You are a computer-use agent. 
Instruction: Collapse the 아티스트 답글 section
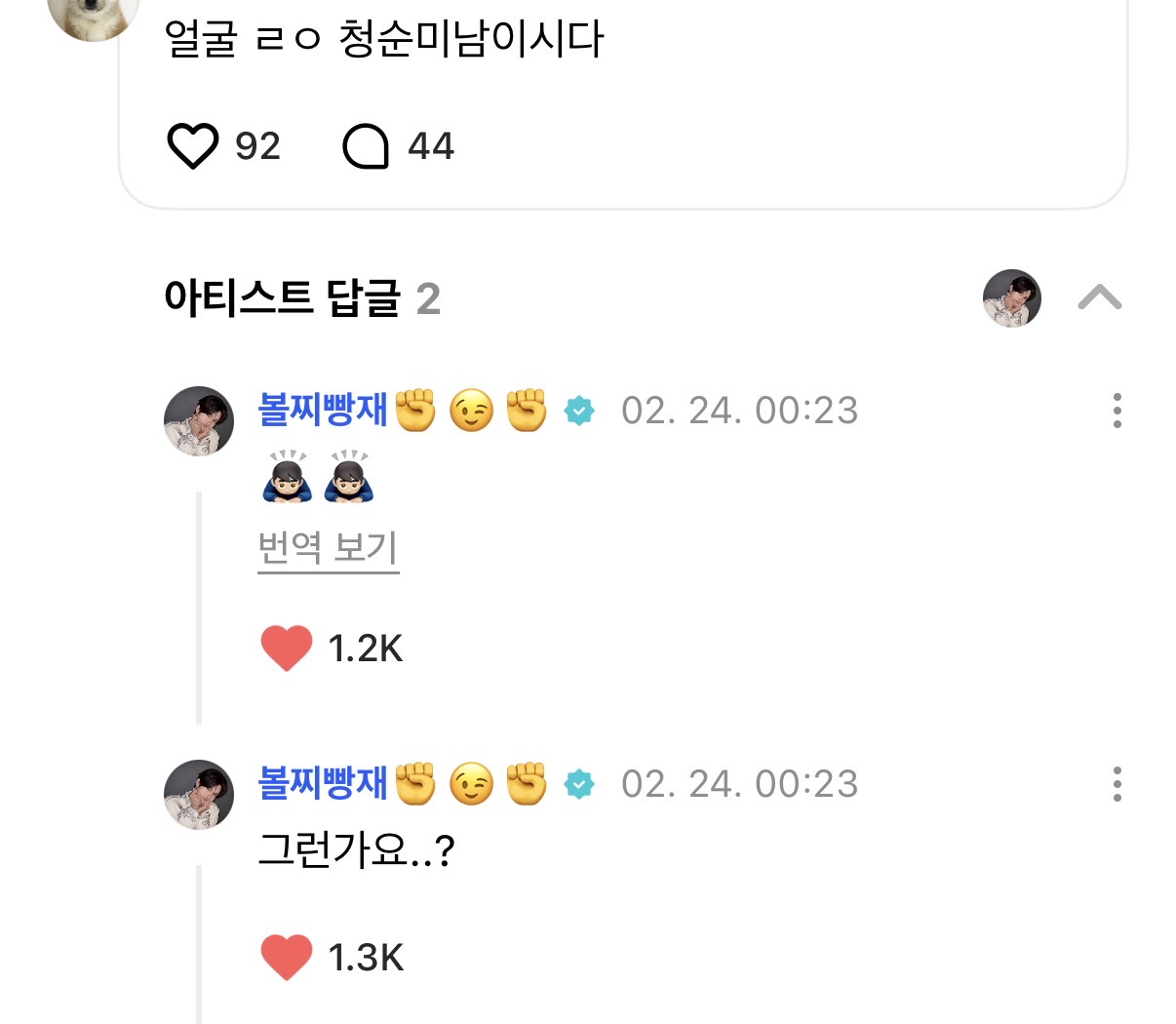tap(1099, 297)
